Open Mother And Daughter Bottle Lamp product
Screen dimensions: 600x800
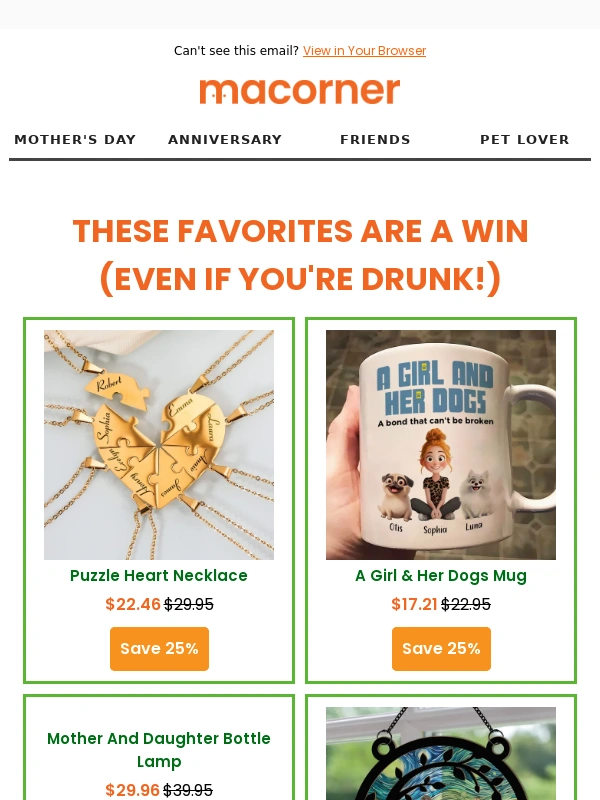pyautogui.click(x=159, y=750)
